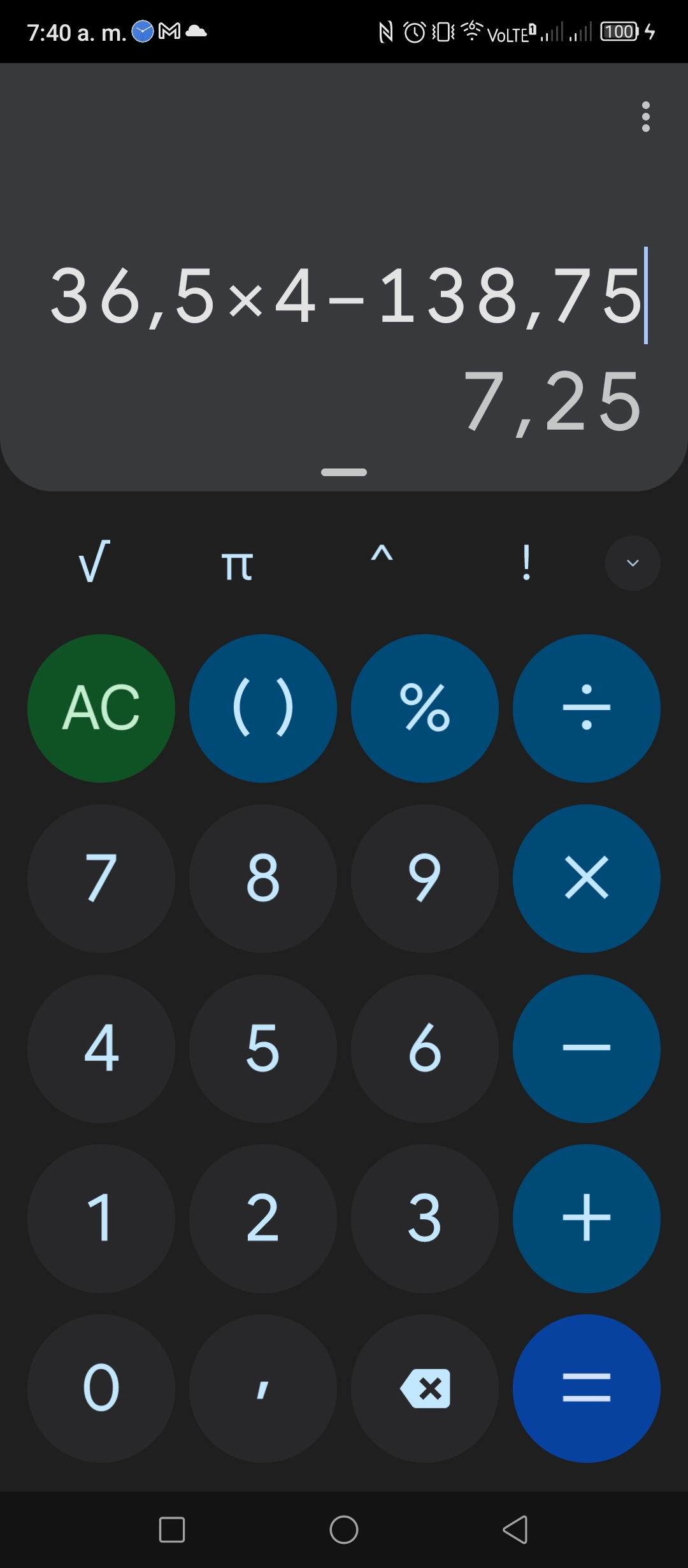This screenshot has height=1568, width=688.
Task: Go back using the system back button
Action: [515, 1530]
